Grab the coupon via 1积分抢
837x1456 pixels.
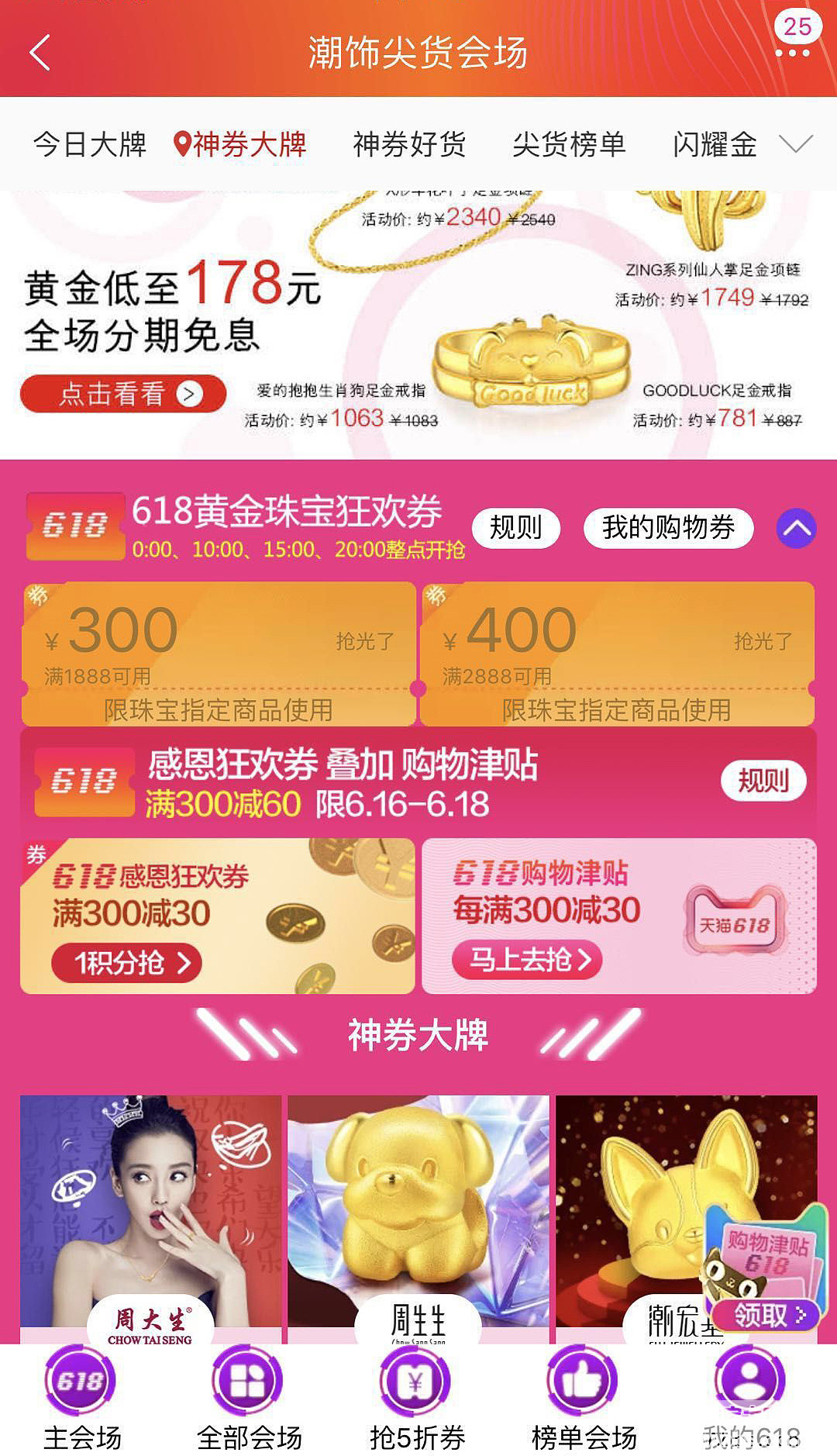[x=127, y=963]
